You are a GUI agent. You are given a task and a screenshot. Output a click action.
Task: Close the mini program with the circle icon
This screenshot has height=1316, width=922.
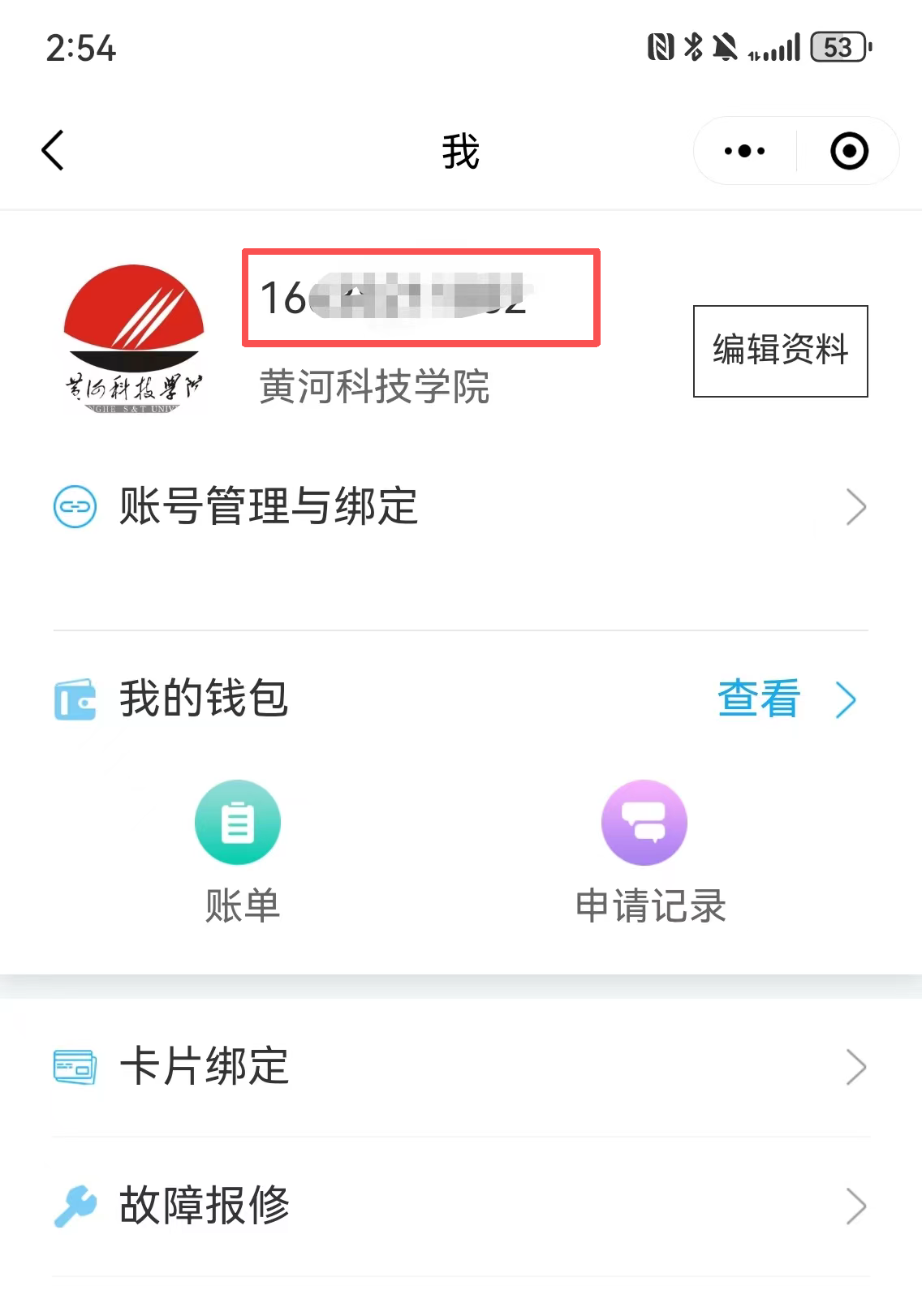click(849, 151)
